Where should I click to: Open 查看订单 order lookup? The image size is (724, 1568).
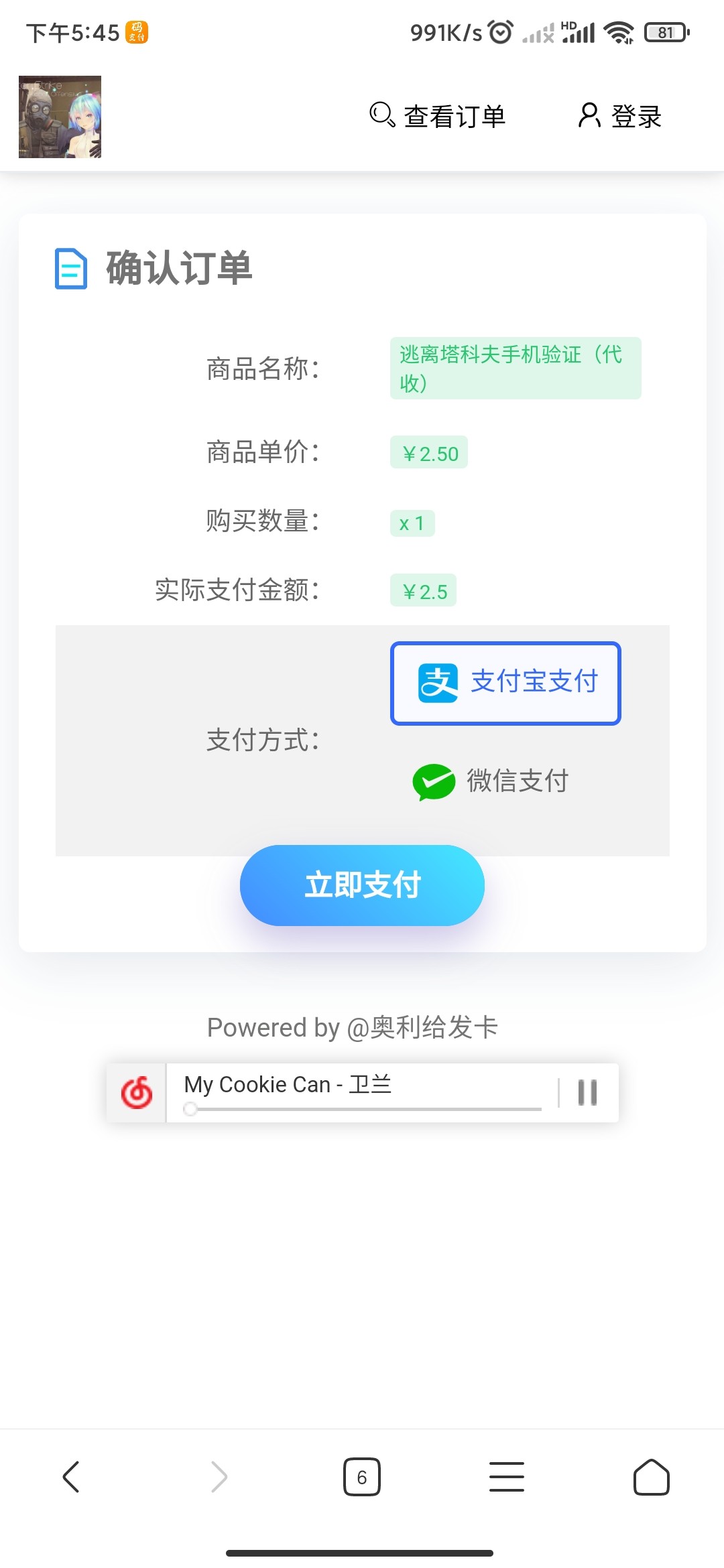(437, 116)
